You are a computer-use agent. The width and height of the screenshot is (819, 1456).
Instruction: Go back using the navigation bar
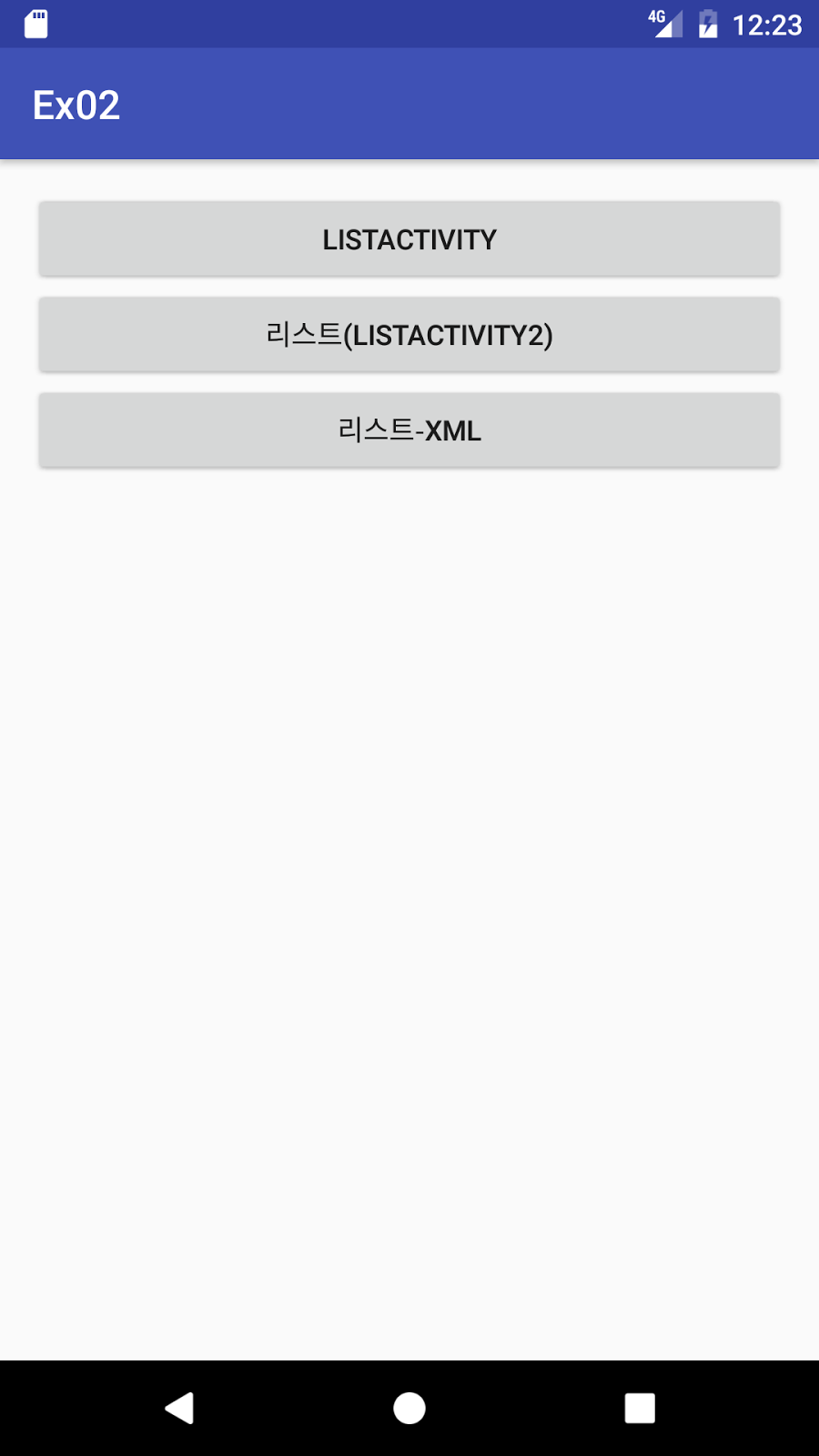[x=179, y=1408]
